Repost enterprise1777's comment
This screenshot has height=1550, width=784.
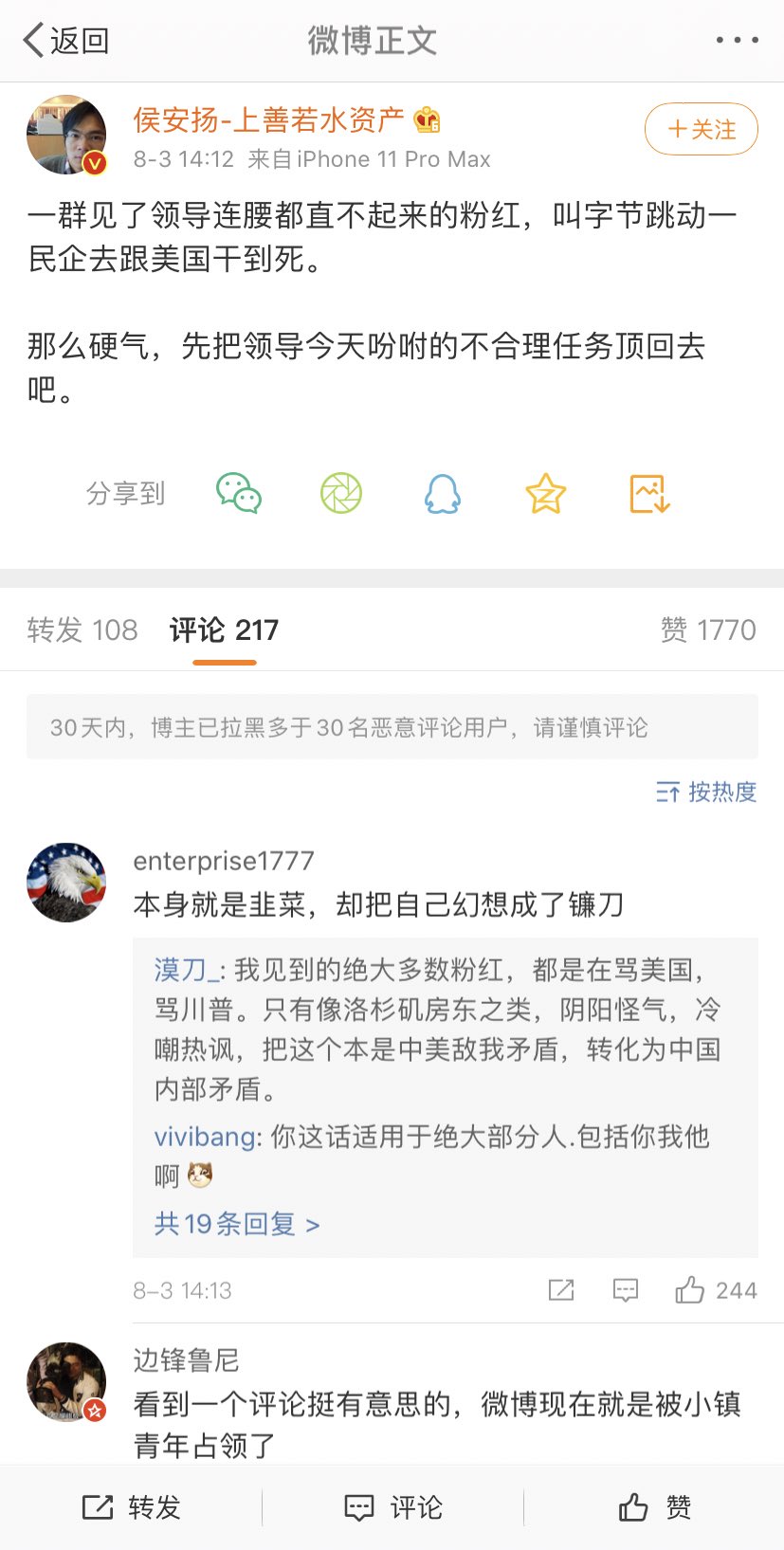coord(561,1290)
